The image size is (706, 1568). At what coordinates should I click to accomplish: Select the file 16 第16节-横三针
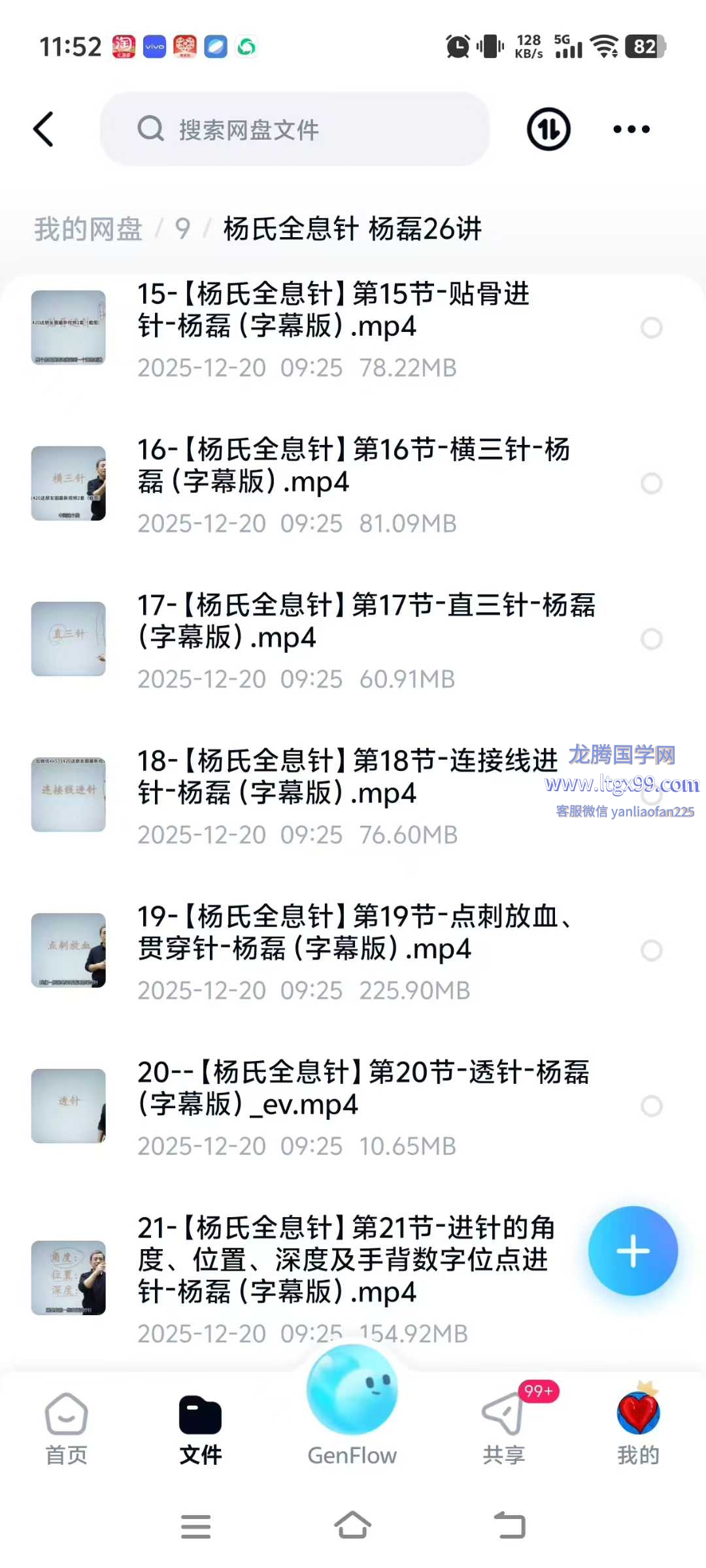point(651,483)
